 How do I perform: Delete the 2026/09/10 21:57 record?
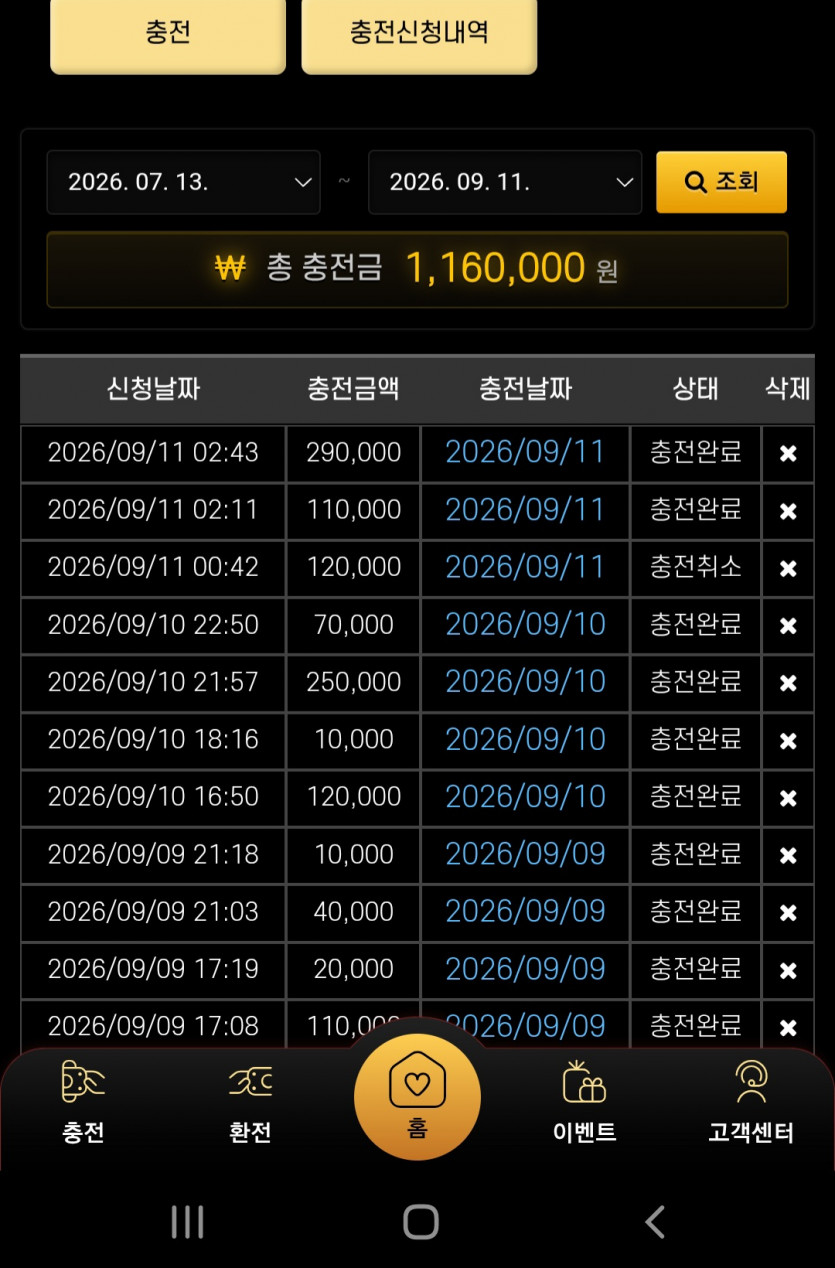788,684
